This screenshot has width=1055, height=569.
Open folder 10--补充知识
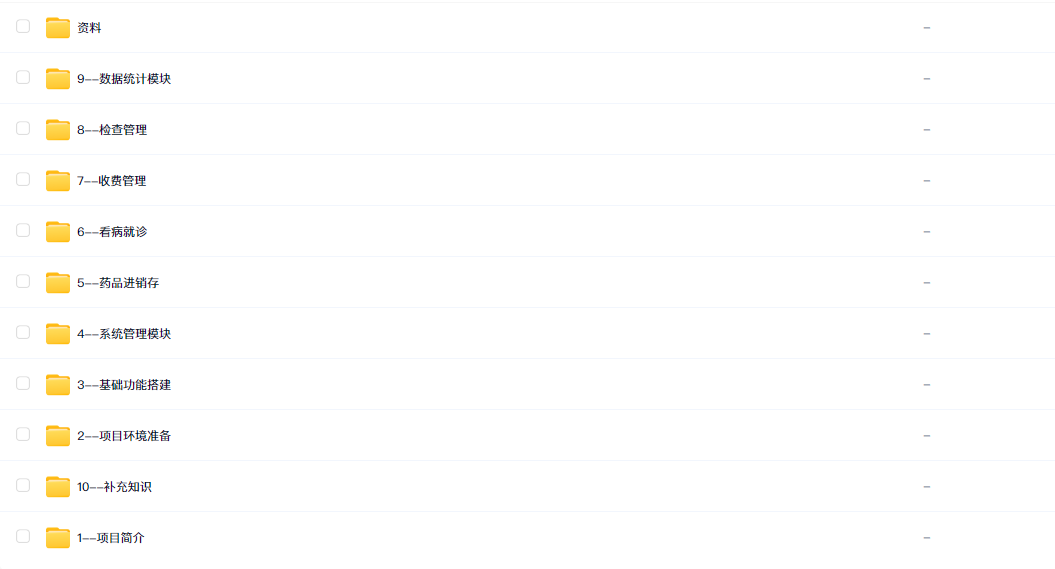114,487
